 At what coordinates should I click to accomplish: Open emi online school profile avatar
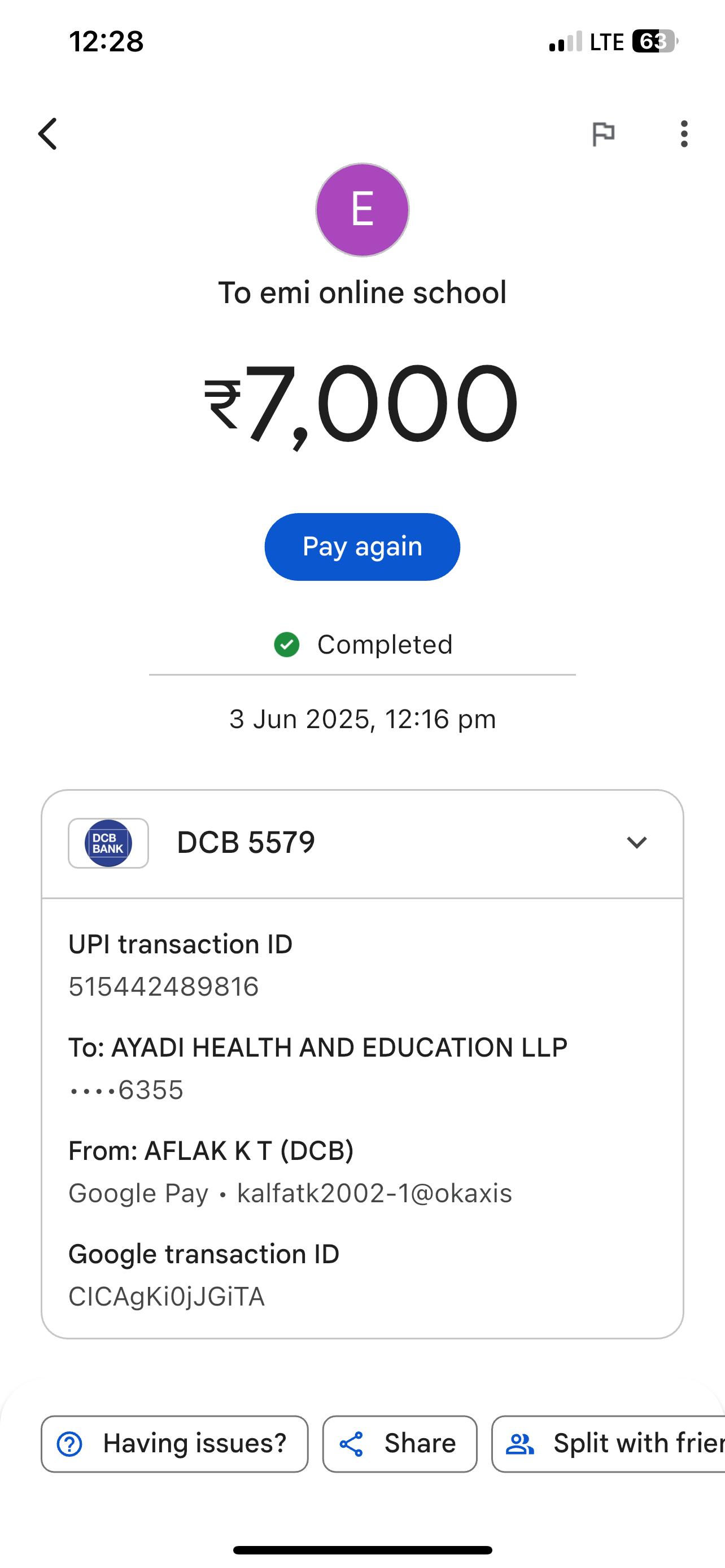click(362, 210)
